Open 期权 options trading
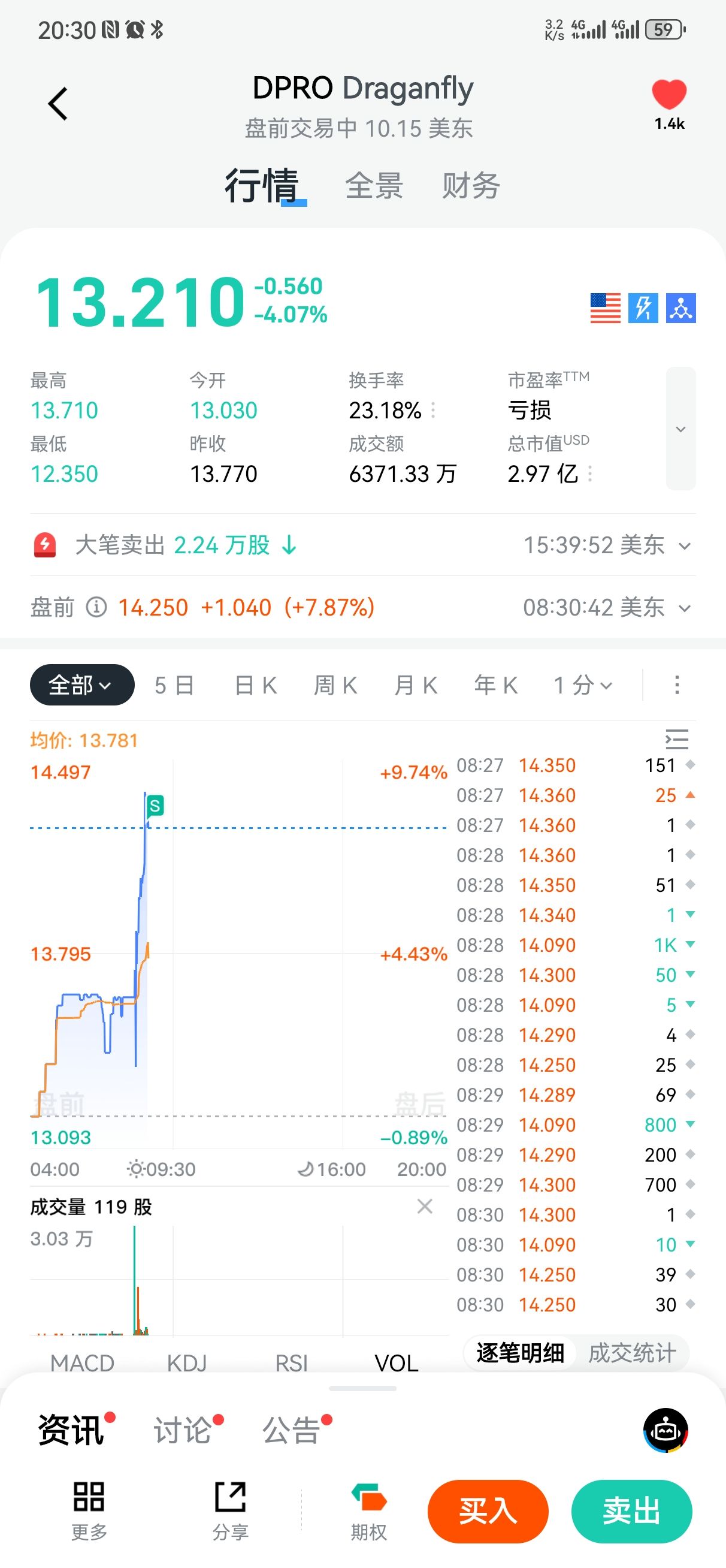This screenshot has width=726, height=1568. click(369, 1512)
